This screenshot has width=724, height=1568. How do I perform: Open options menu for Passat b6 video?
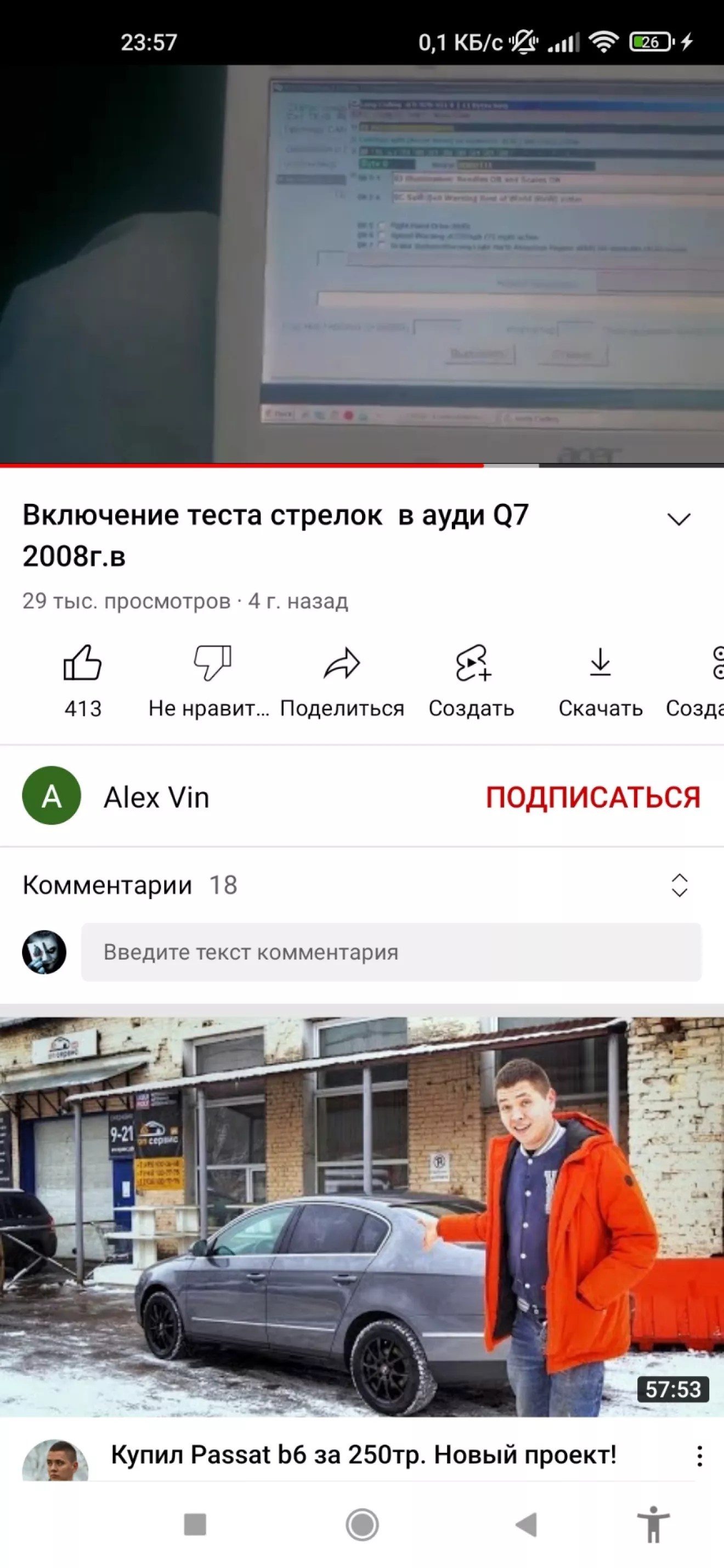click(x=700, y=1456)
